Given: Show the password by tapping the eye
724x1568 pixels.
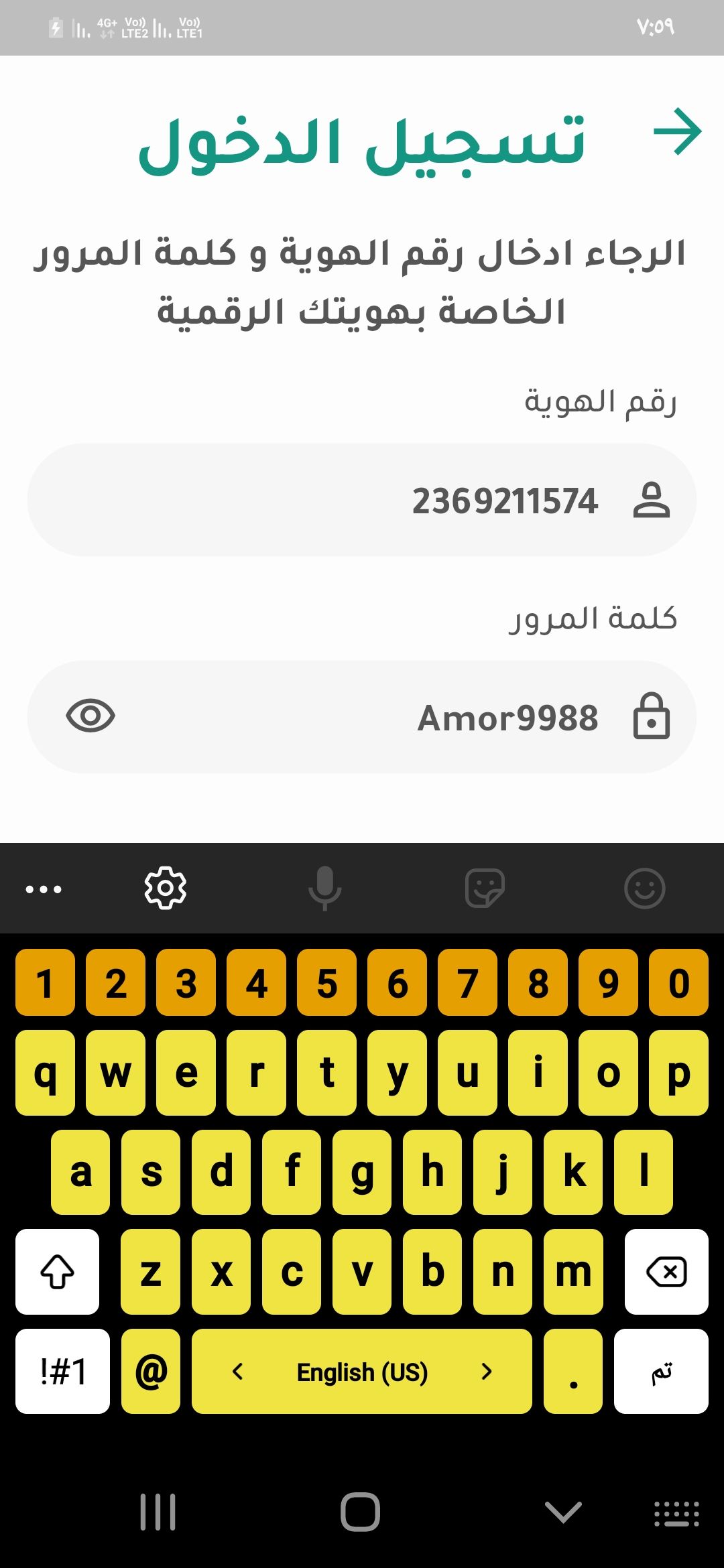Looking at the screenshot, I should click(x=90, y=717).
